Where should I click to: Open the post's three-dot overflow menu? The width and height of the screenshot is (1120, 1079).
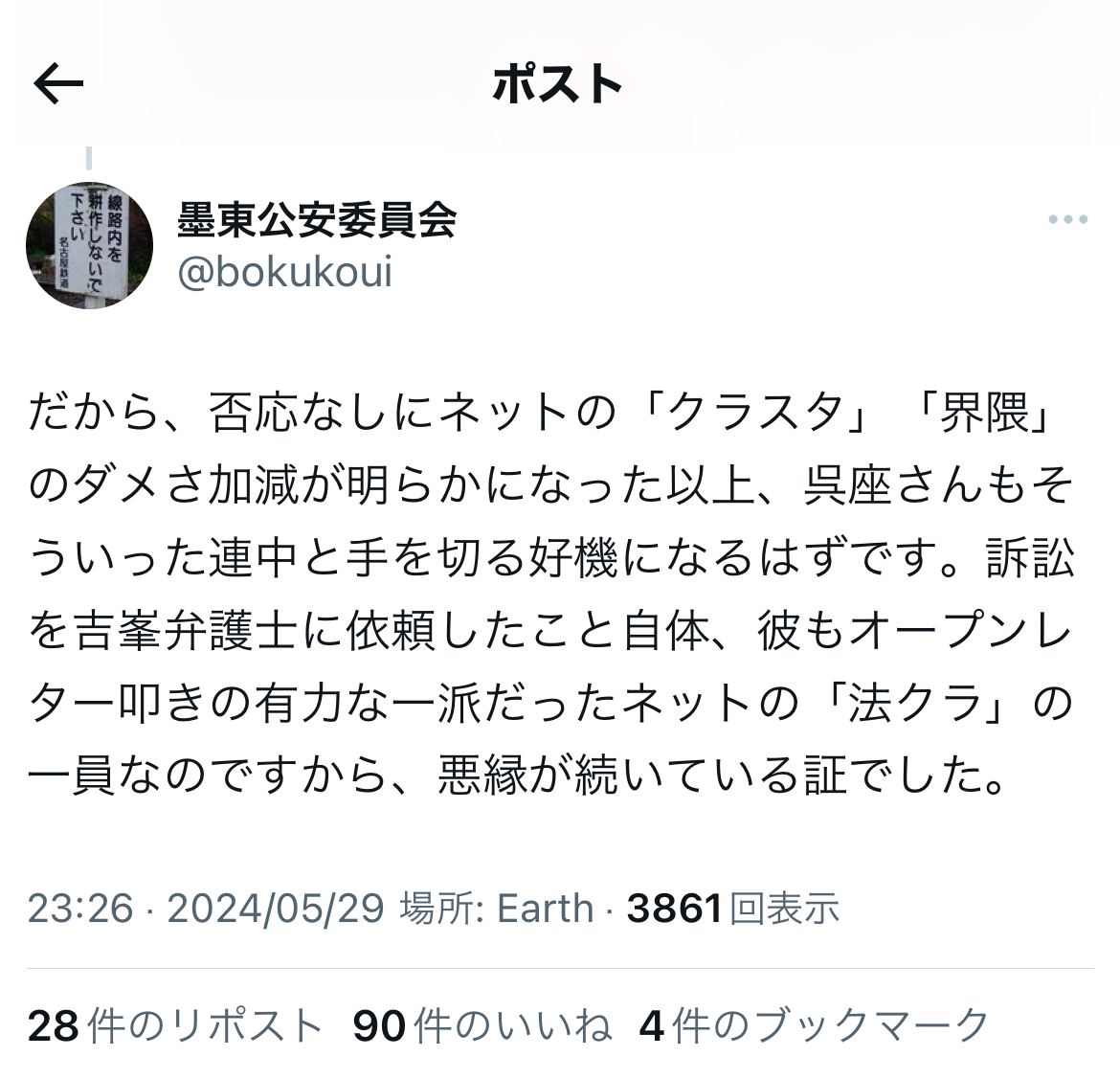[x=1067, y=219]
